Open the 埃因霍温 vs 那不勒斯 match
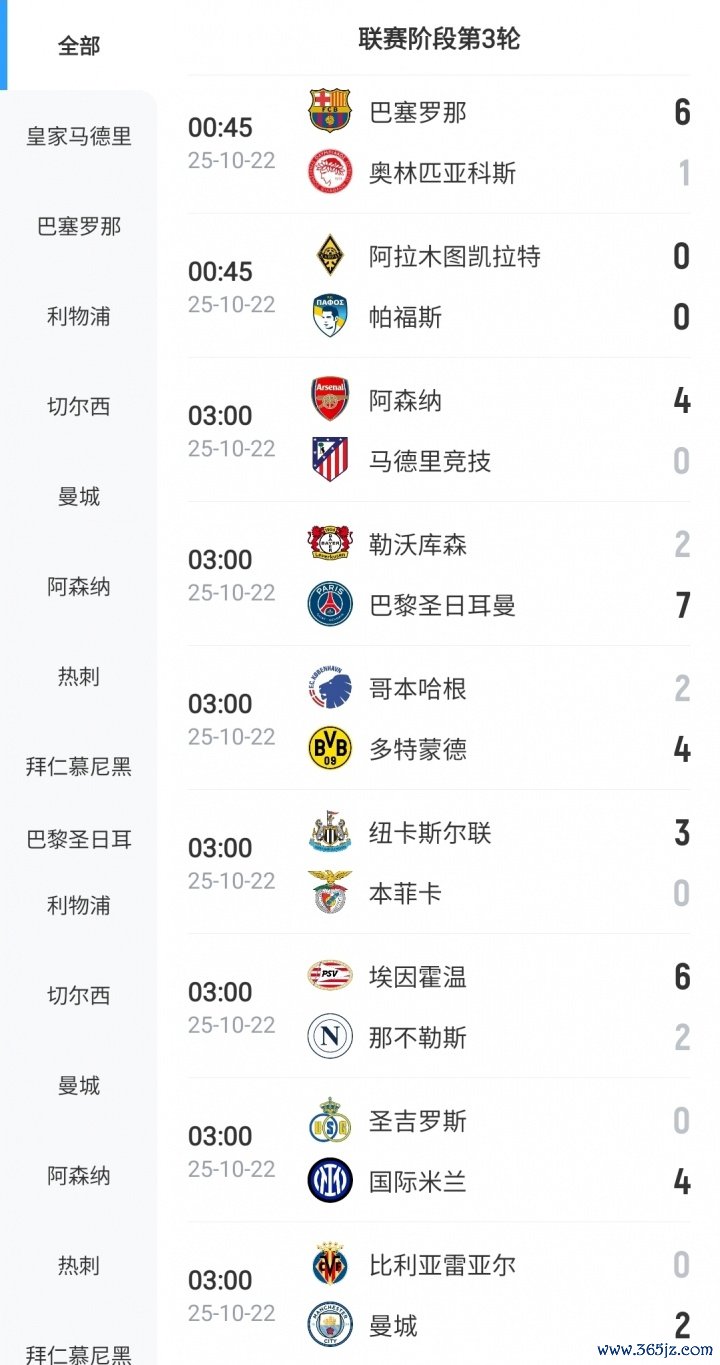The height and width of the screenshot is (1365, 720). 440,1007
